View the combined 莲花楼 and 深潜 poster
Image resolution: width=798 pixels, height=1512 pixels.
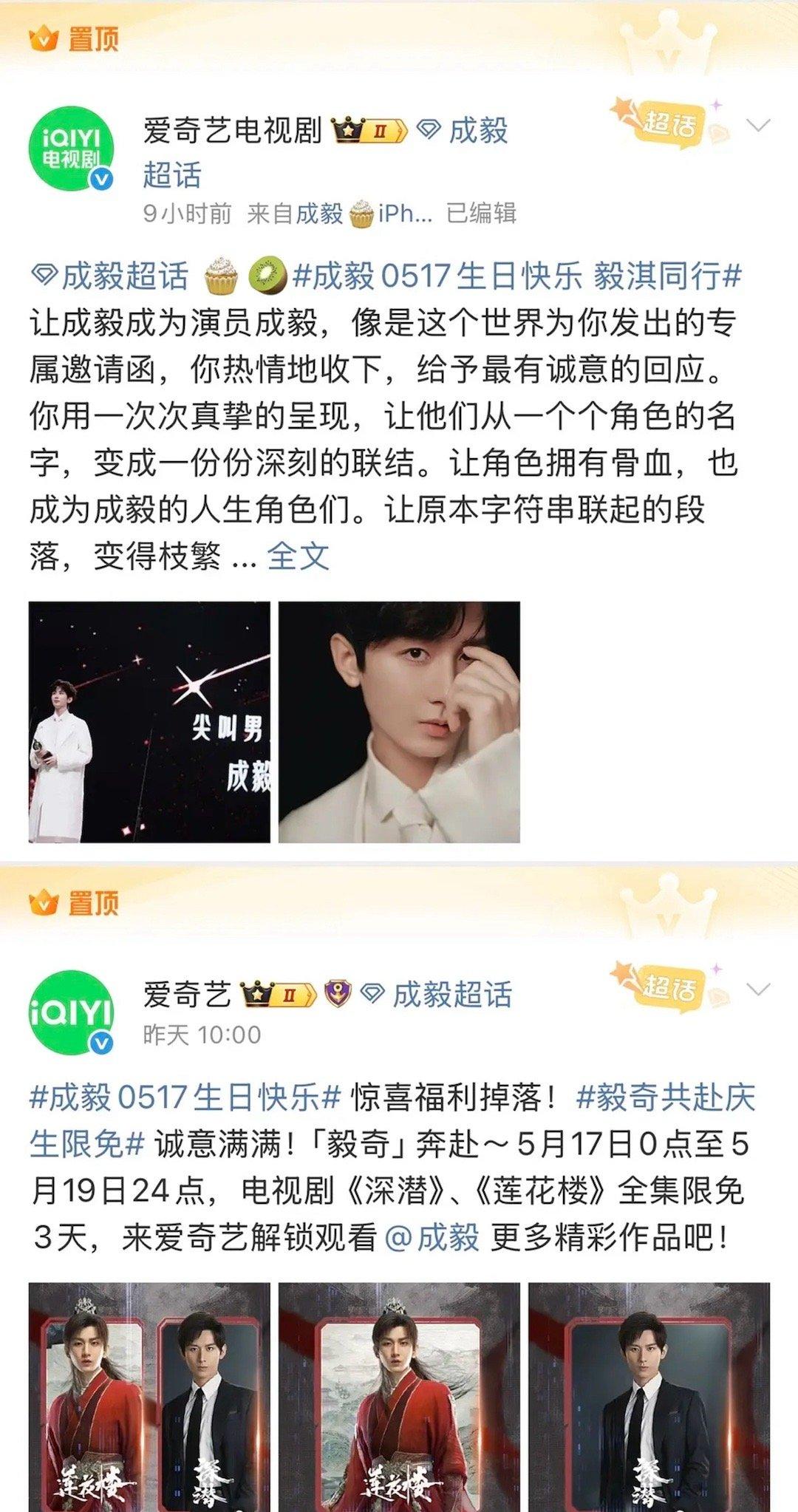149,1397
